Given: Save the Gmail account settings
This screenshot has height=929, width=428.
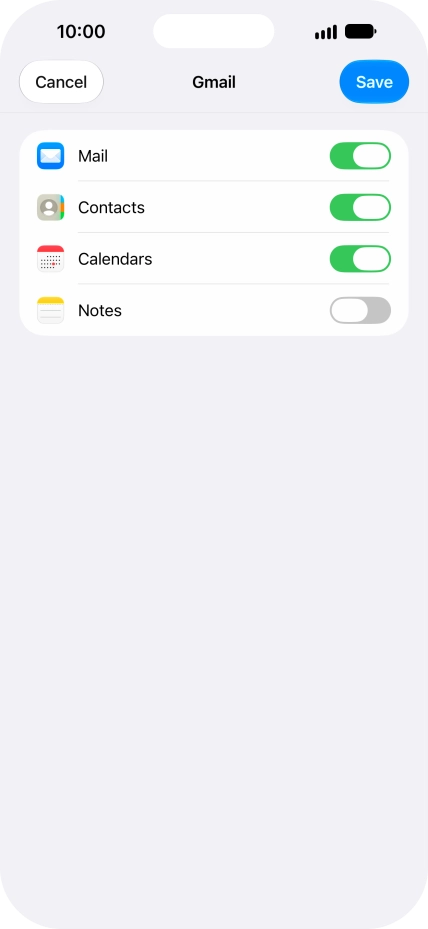Looking at the screenshot, I should point(374,82).
